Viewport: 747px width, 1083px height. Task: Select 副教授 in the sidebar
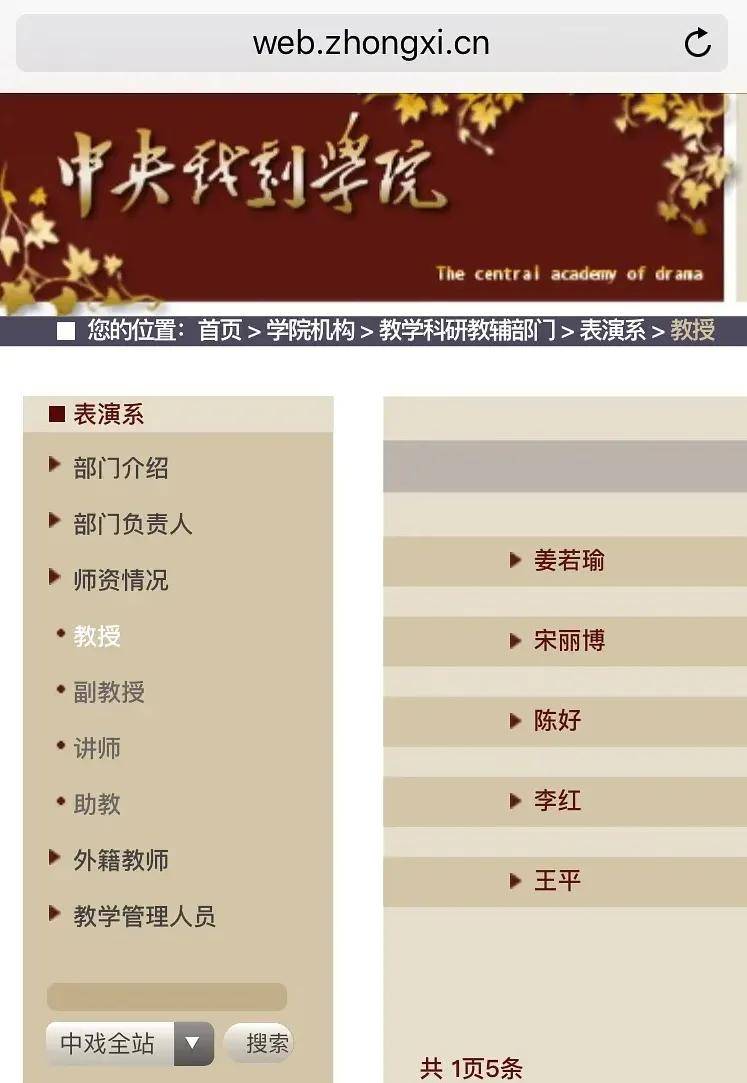click(x=108, y=692)
